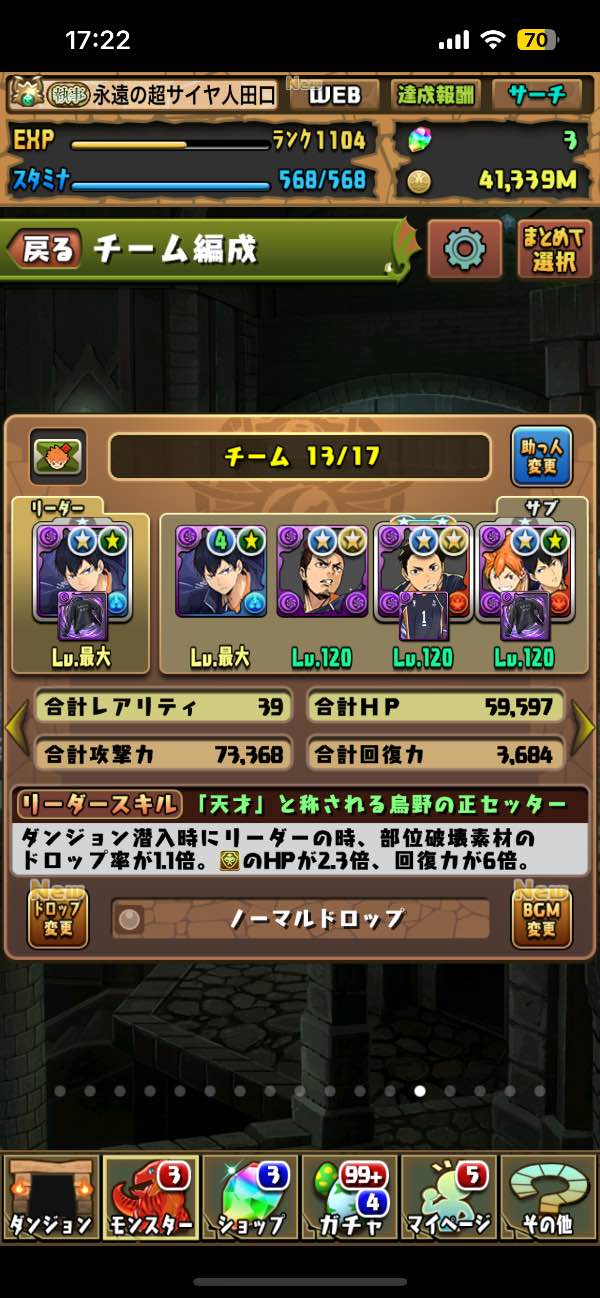Open the gear settings icon
This screenshot has height=1298, width=600.
(465, 248)
